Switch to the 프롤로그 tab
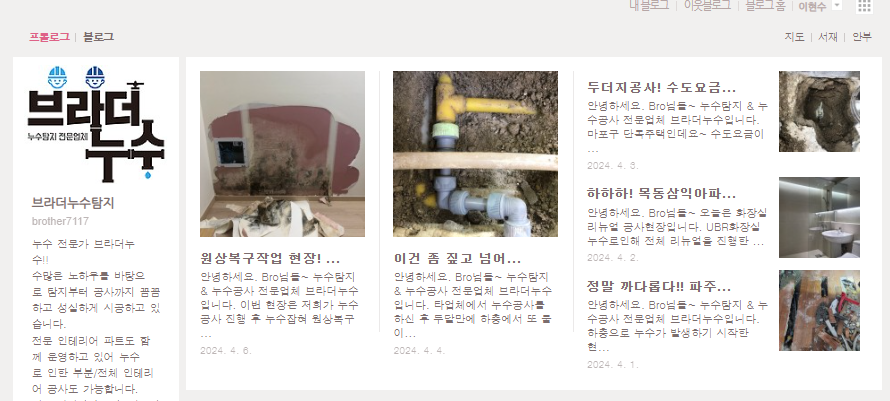The image size is (890, 401). click(x=49, y=37)
